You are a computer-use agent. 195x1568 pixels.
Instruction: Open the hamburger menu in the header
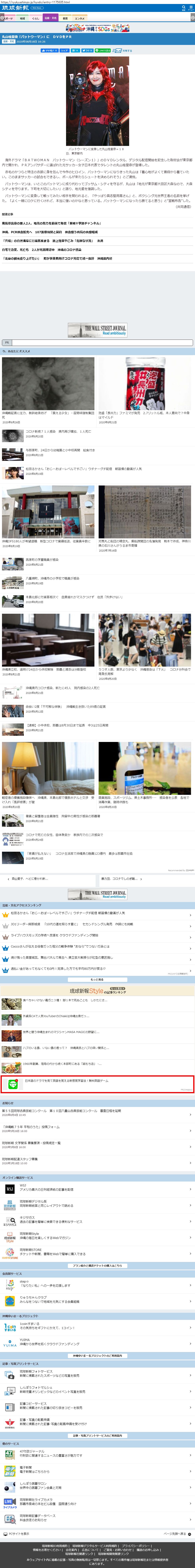[191, 8]
